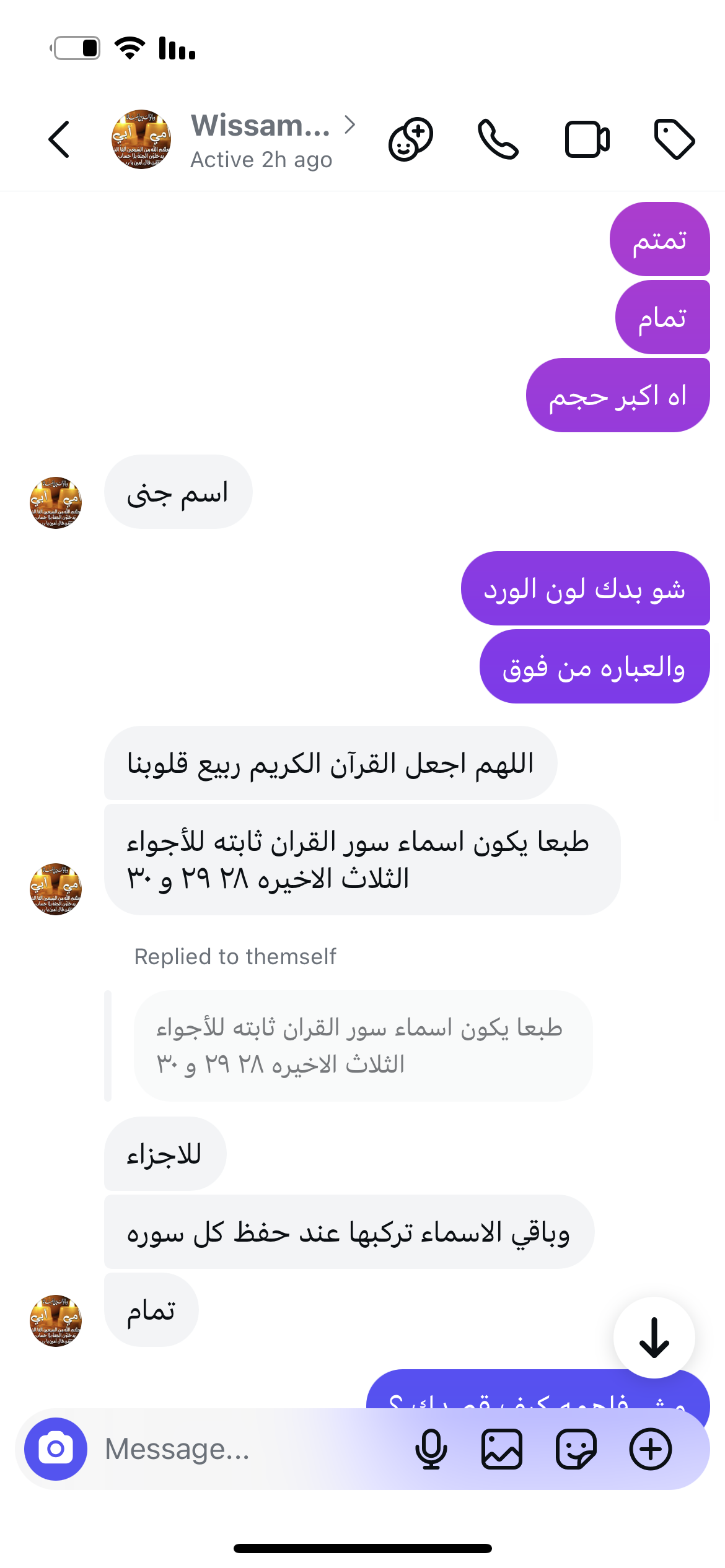Focus the Message text field
725x1568 pixels.
coord(248,1449)
